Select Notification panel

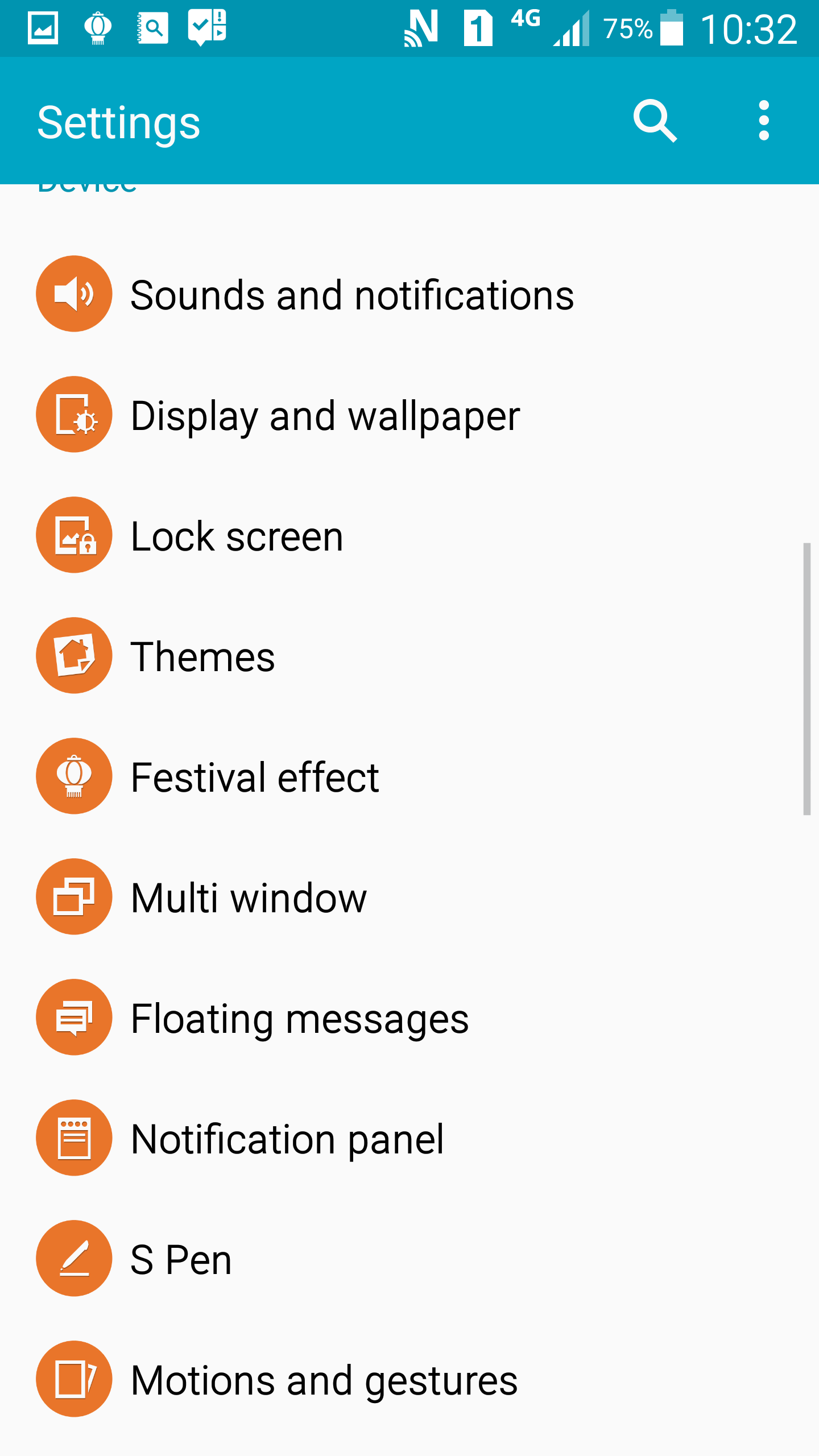(287, 1139)
